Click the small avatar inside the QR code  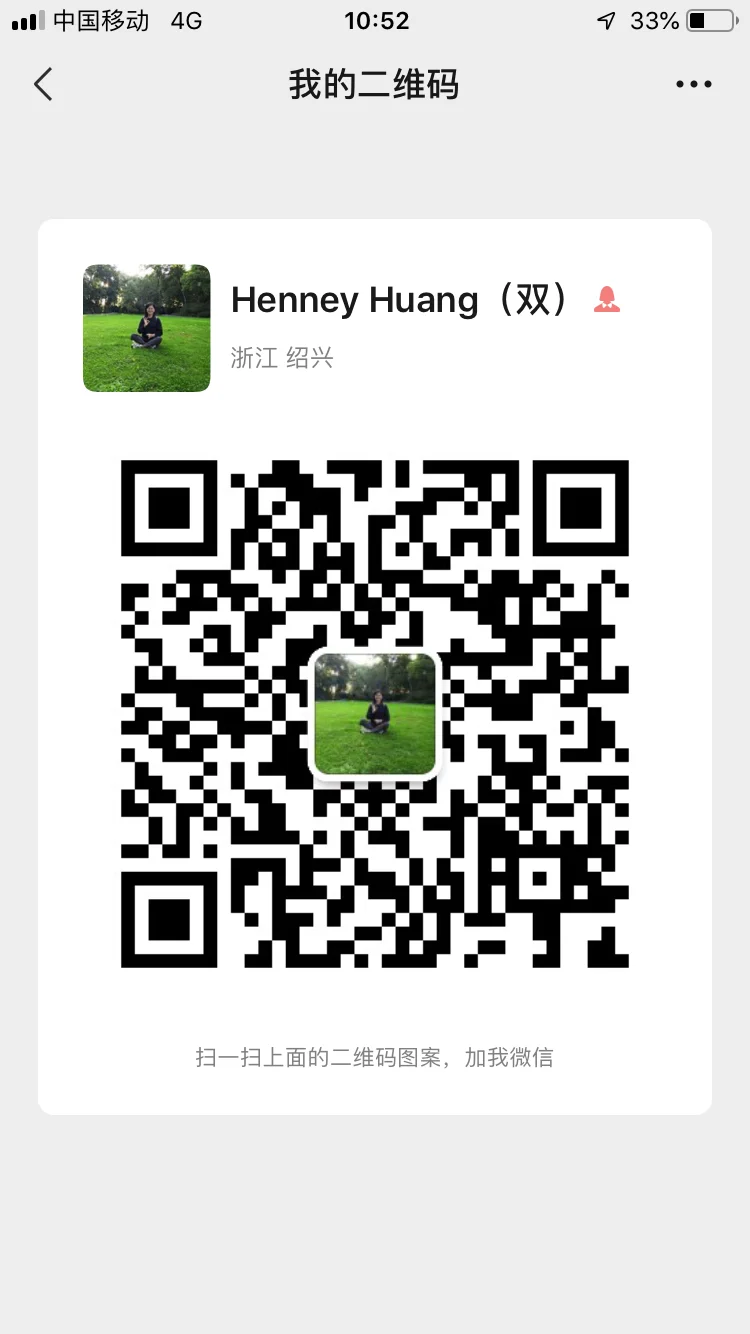point(374,714)
